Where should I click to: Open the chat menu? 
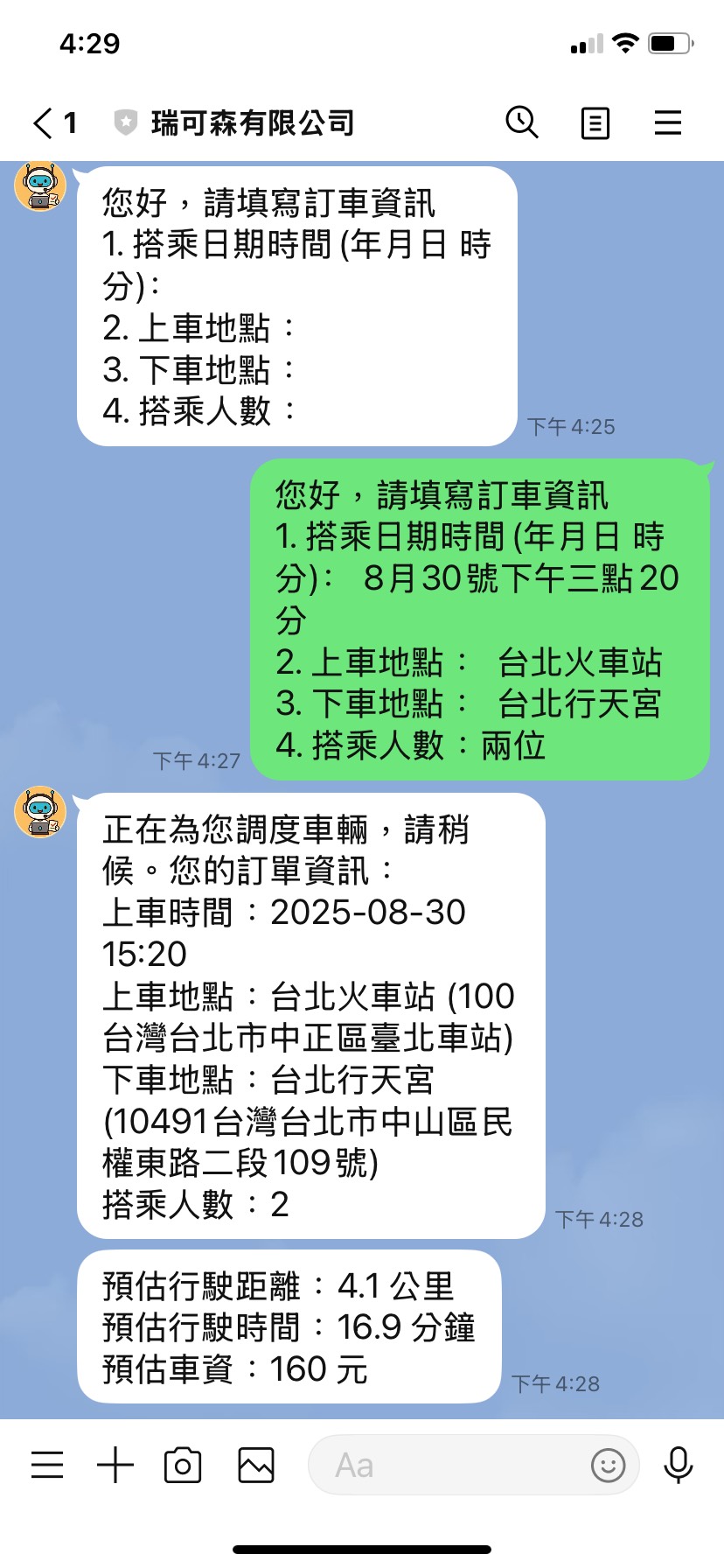(668, 122)
